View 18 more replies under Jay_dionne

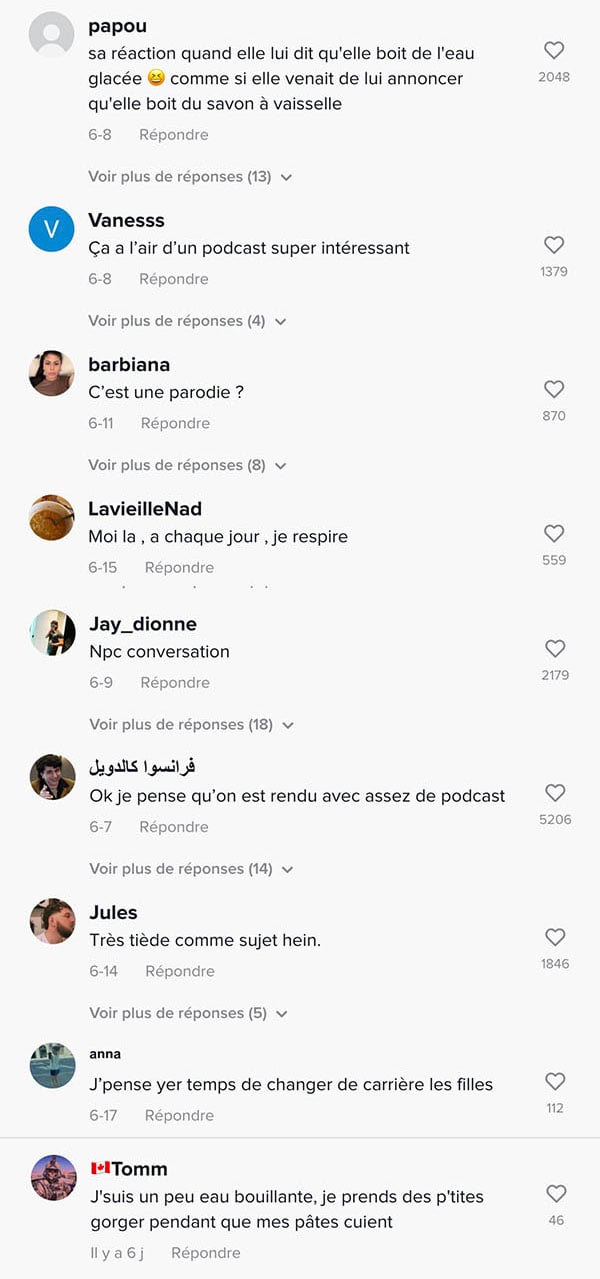[191, 724]
